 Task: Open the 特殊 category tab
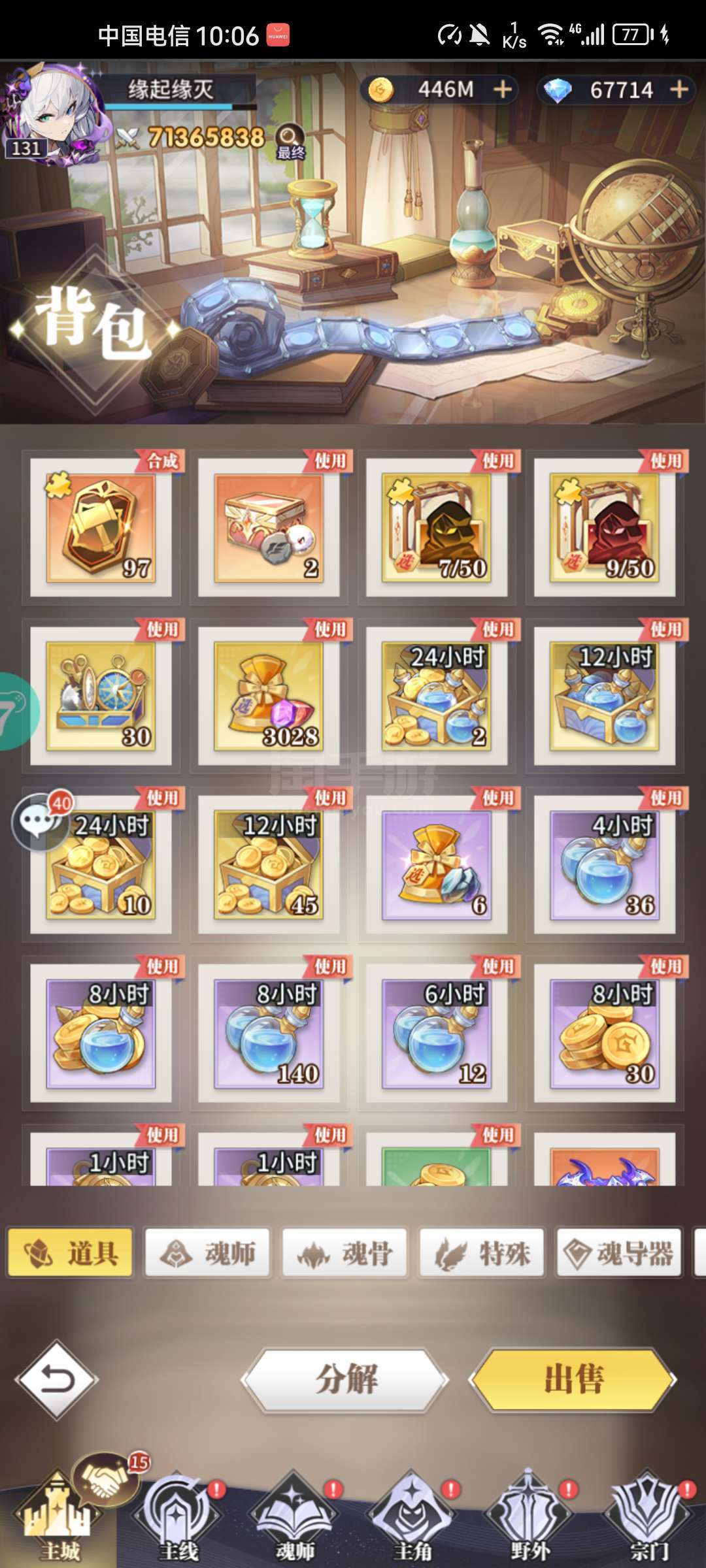(482, 1252)
